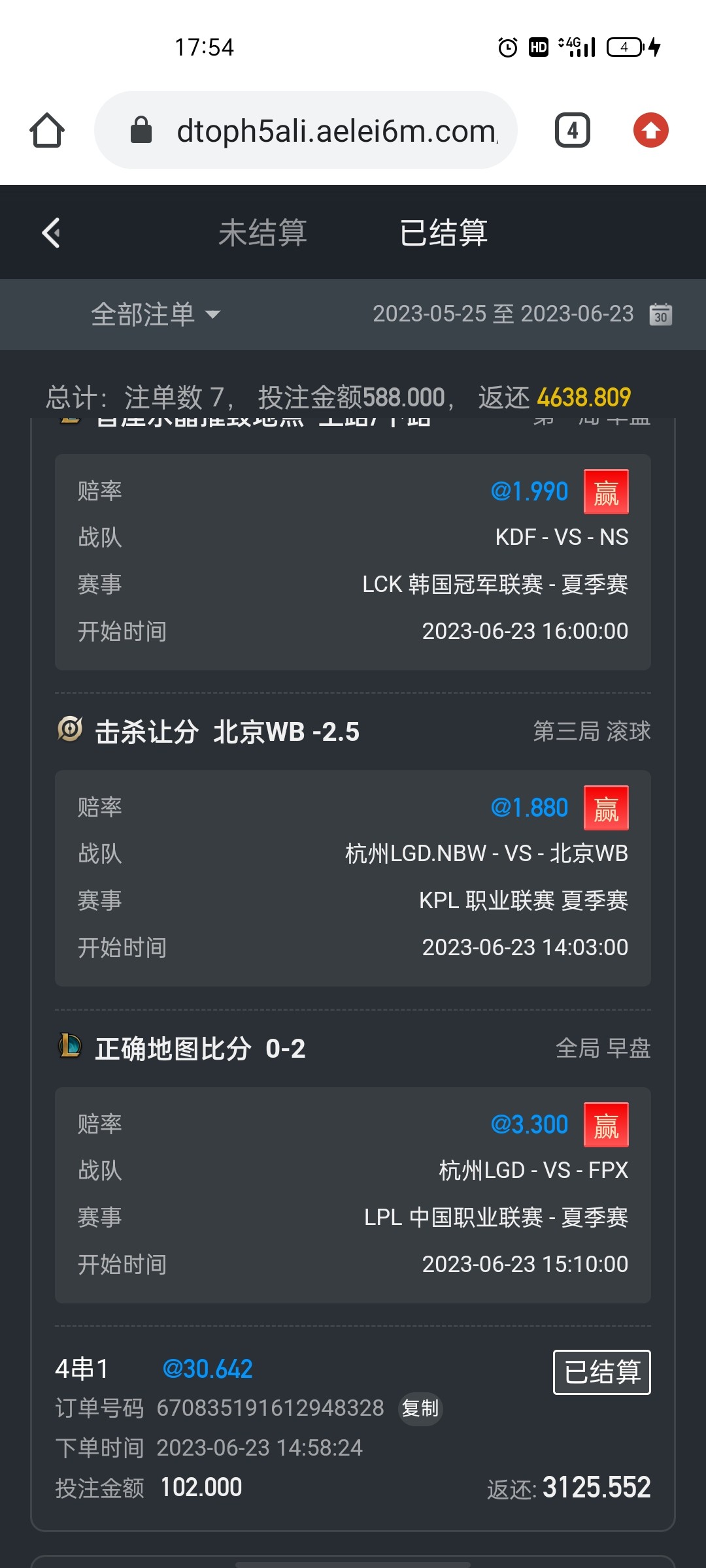View the open browser tabs
The width and height of the screenshot is (706, 1568).
573,131
